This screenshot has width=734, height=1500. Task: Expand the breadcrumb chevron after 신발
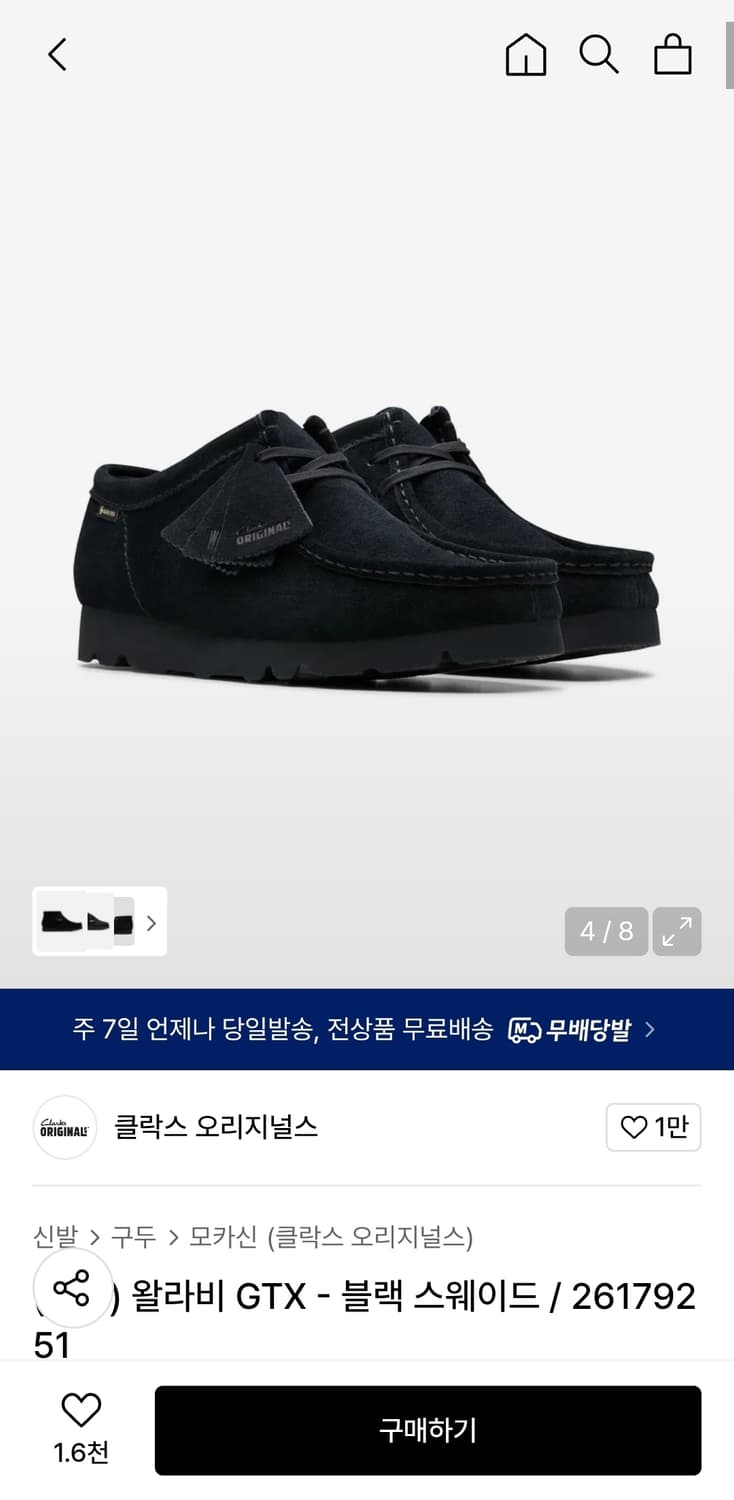(95, 1237)
